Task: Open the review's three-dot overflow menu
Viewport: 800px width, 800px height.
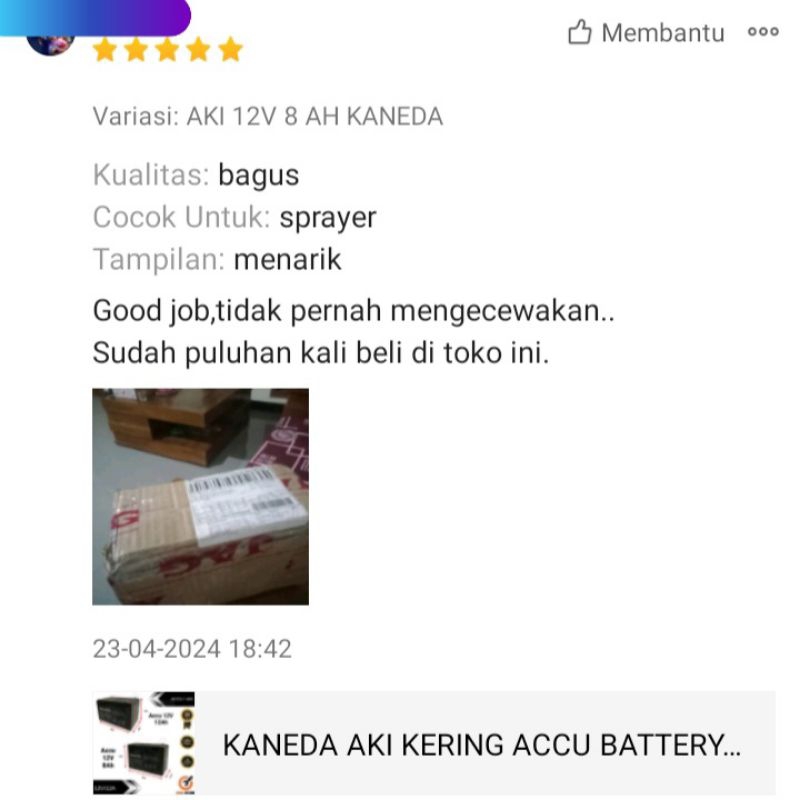Action: tap(763, 32)
